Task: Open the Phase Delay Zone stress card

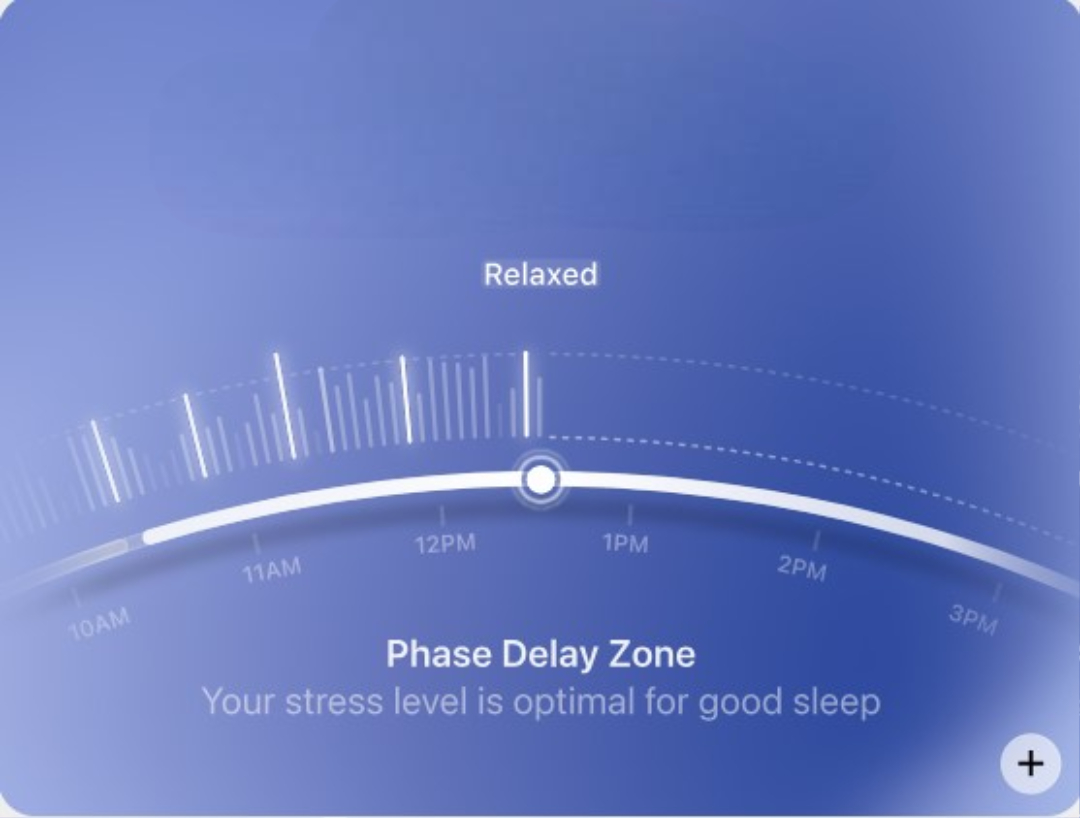Action: coord(540,655)
